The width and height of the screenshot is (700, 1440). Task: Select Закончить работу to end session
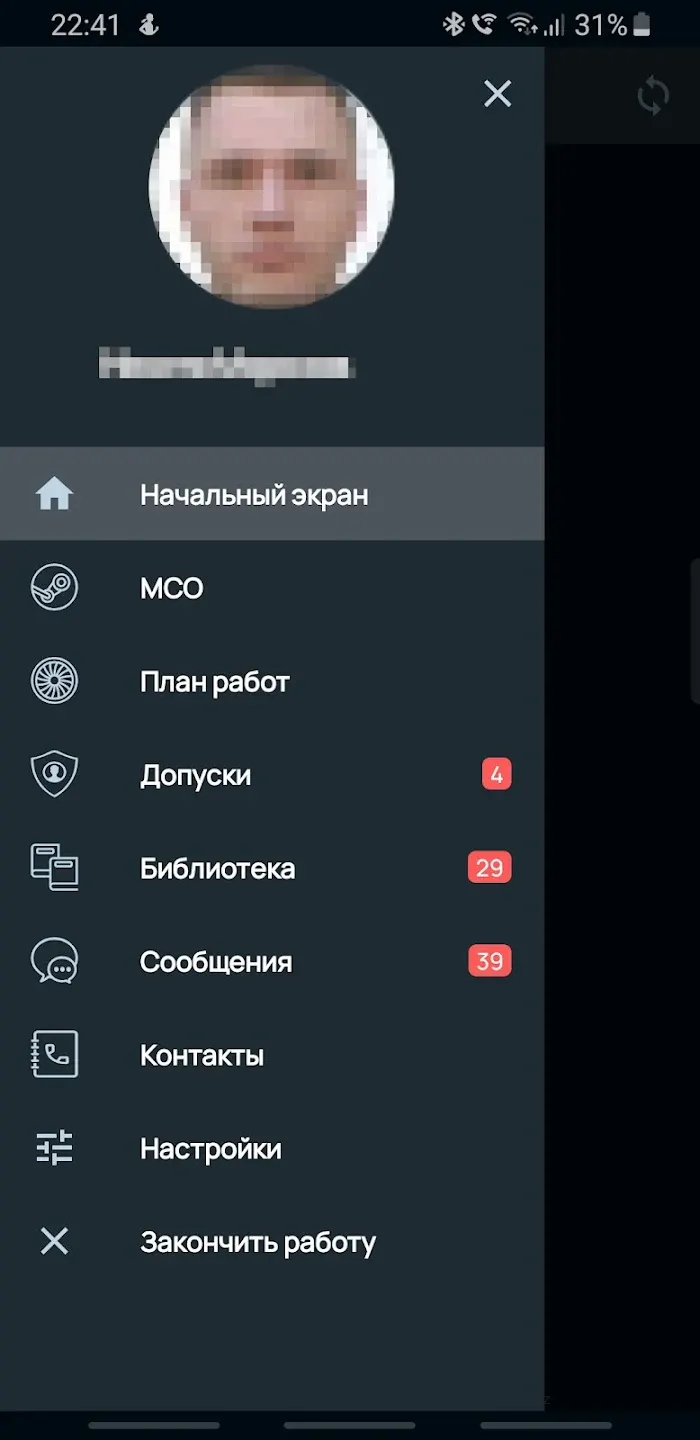click(x=272, y=1242)
